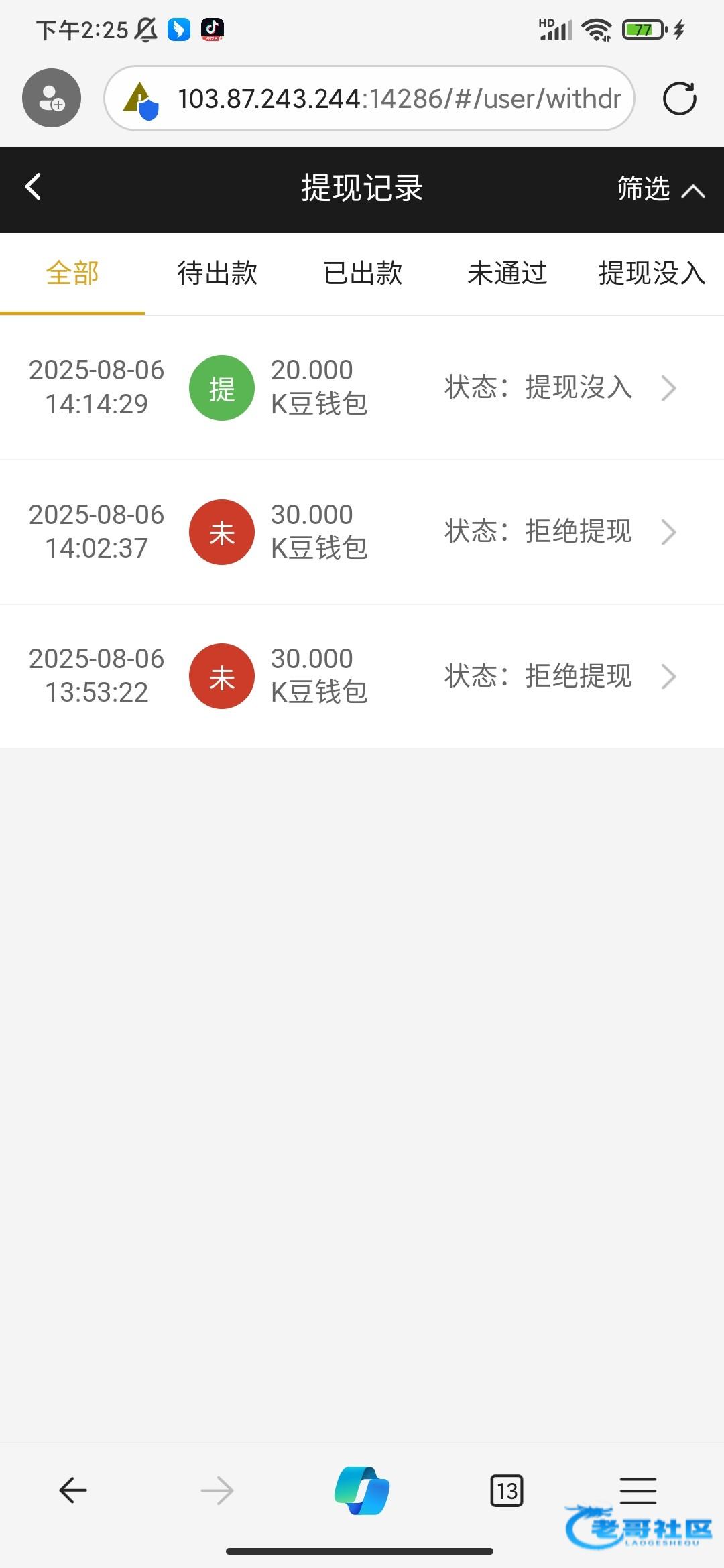The height and width of the screenshot is (1568, 724).
Task: Go back from the 提现记录 page
Action: (x=34, y=187)
